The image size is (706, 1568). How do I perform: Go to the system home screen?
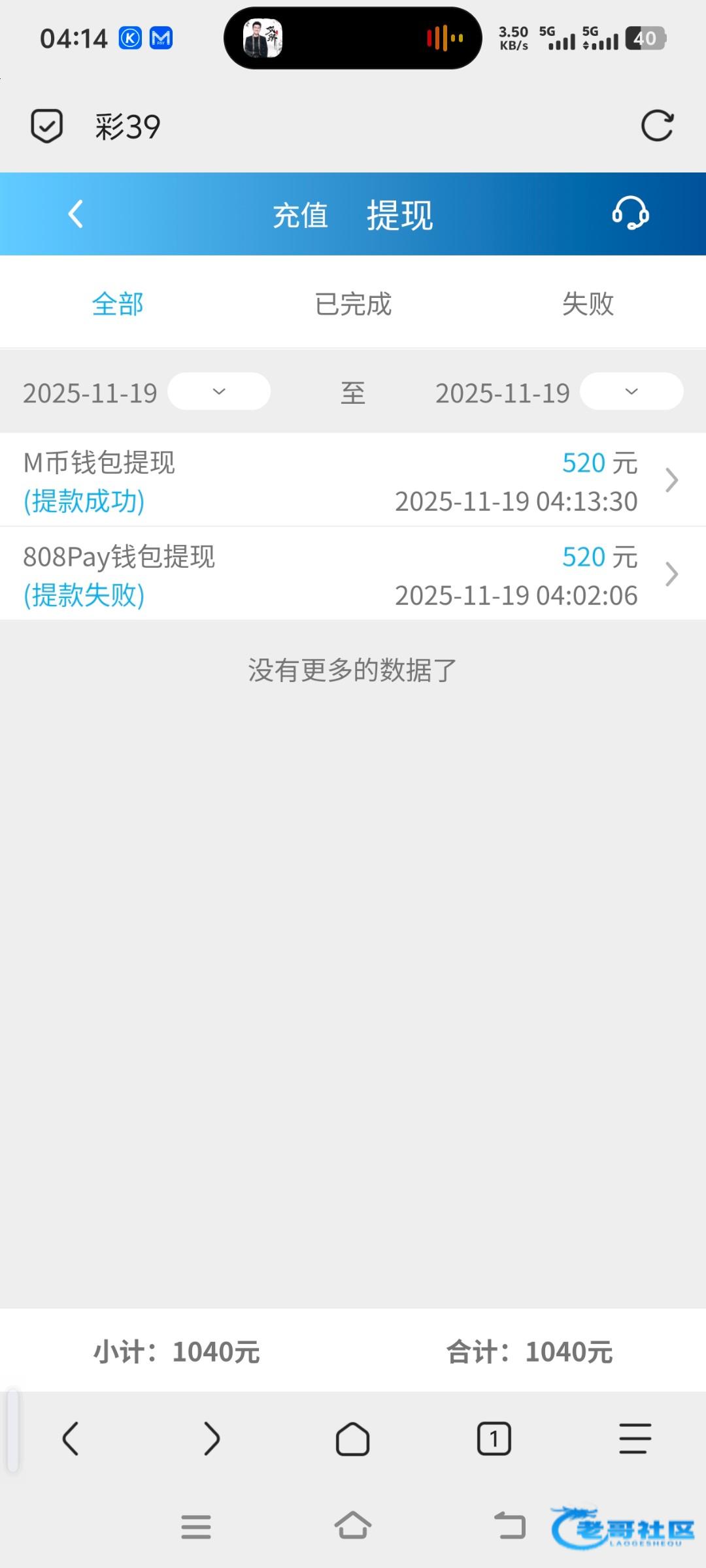coord(353,1526)
